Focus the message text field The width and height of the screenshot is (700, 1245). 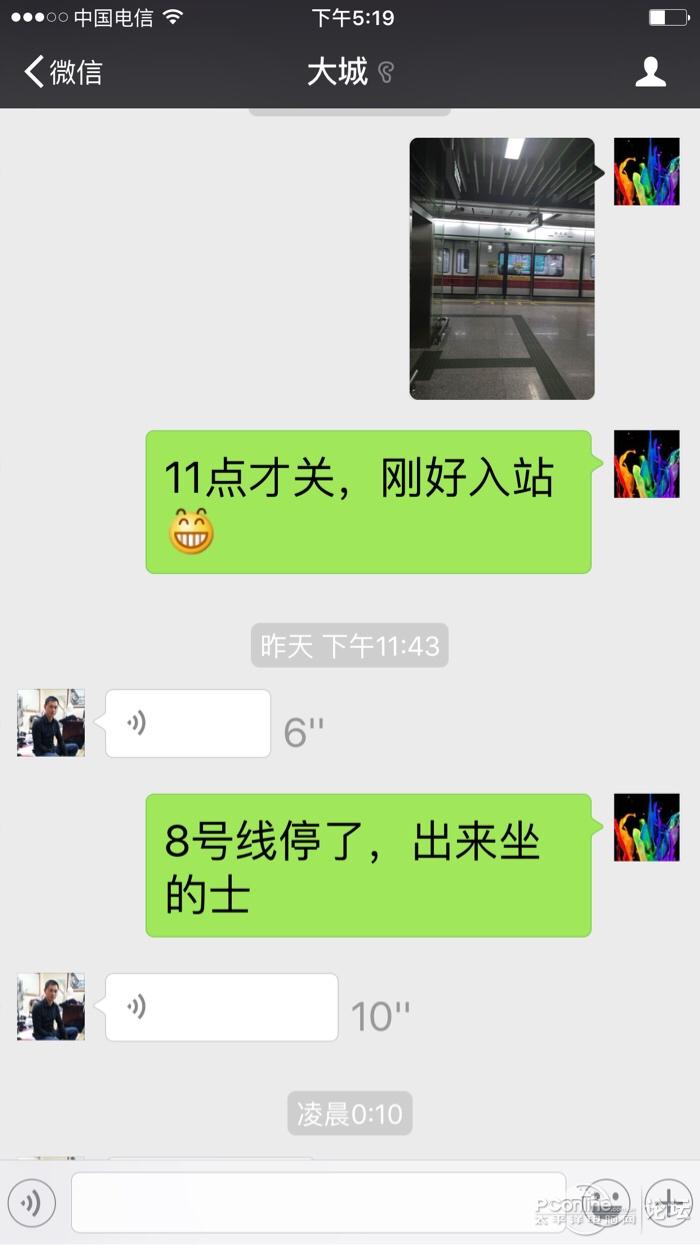coord(318,1203)
